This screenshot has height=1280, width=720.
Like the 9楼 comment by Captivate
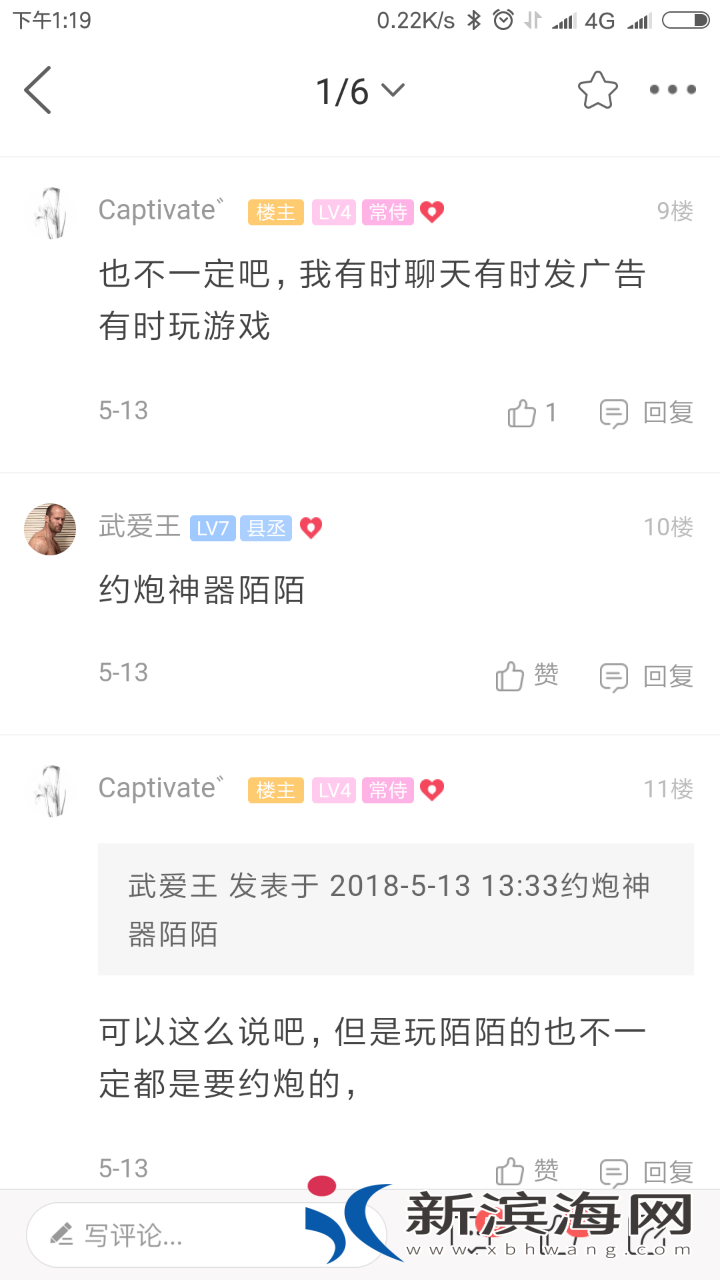(532, 412)
